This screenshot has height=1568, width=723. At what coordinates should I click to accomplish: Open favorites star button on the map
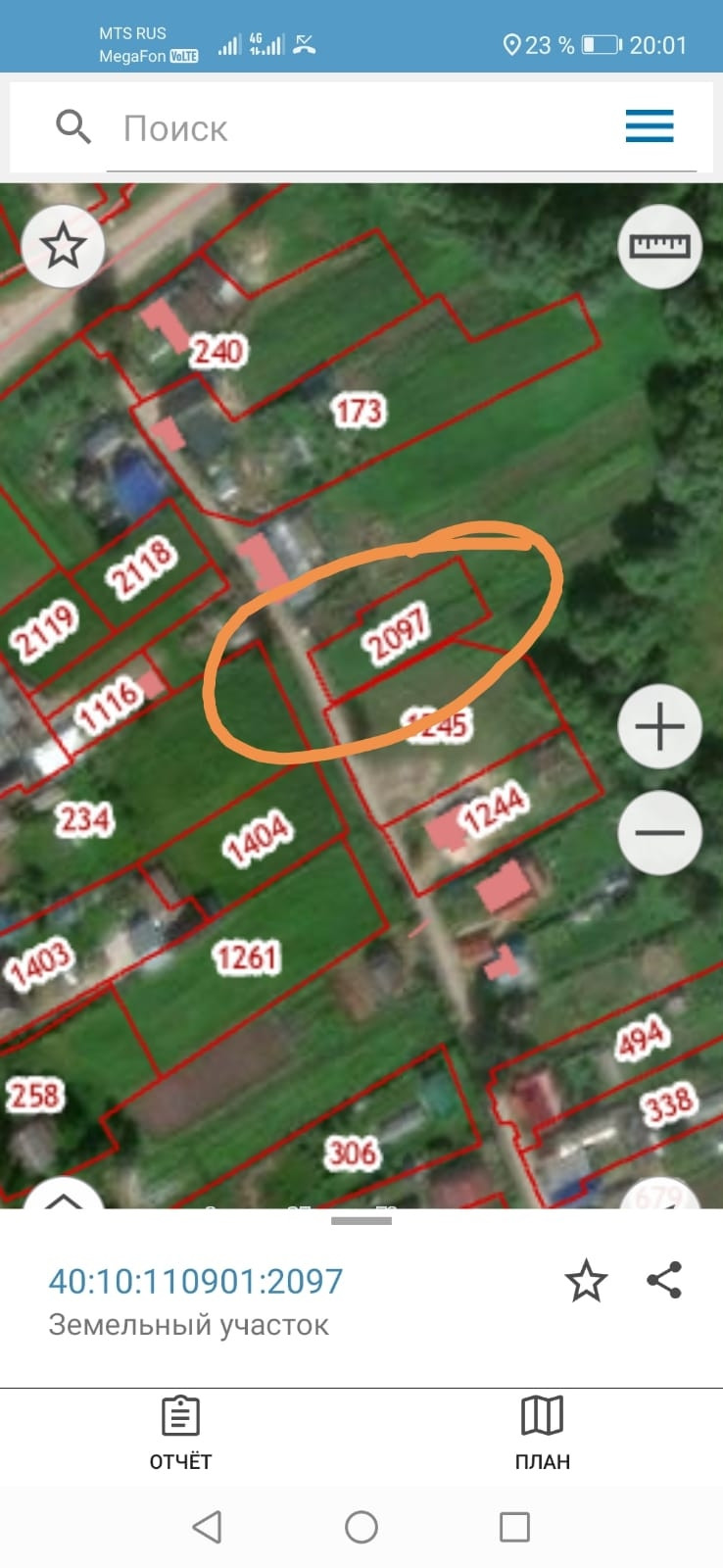point(64,245)
